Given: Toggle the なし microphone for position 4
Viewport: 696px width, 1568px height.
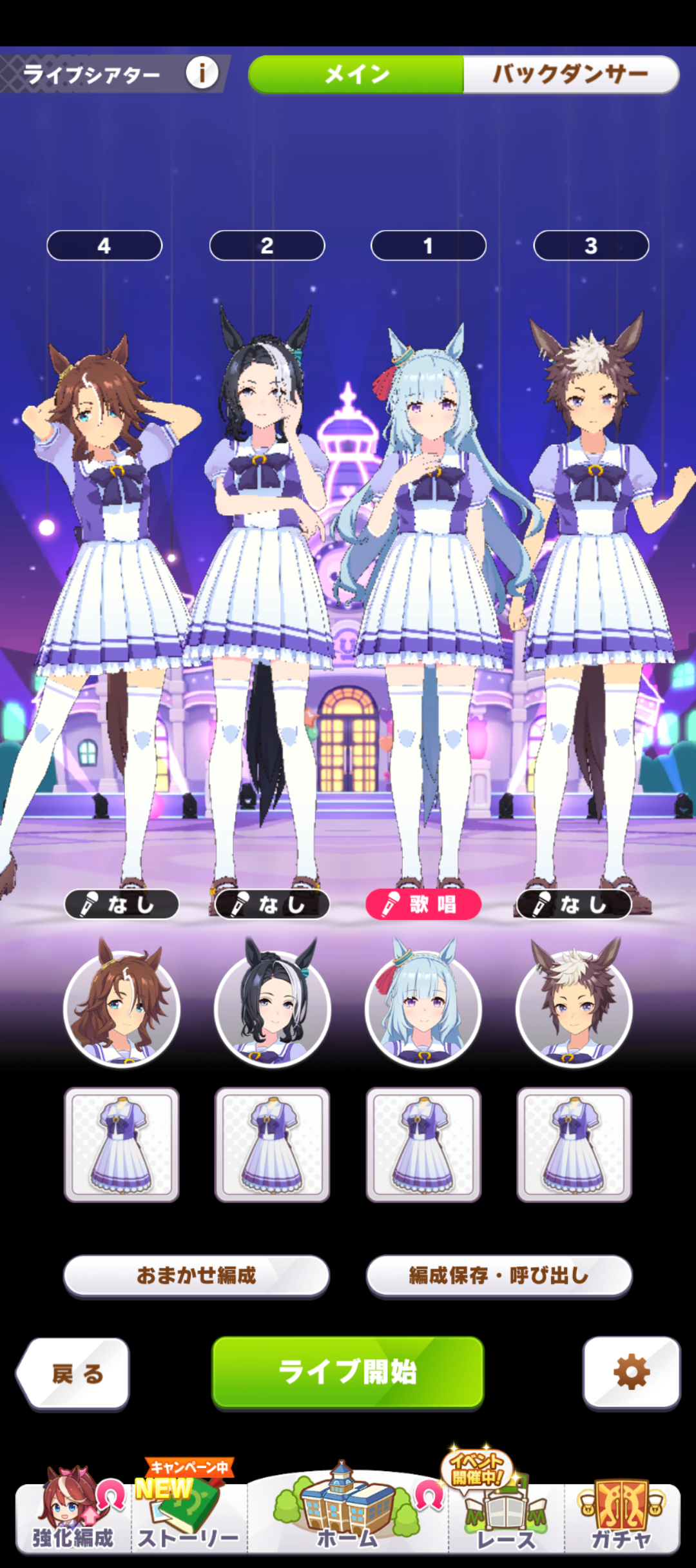Looking at the screenshot, I should tap(122, 904).
